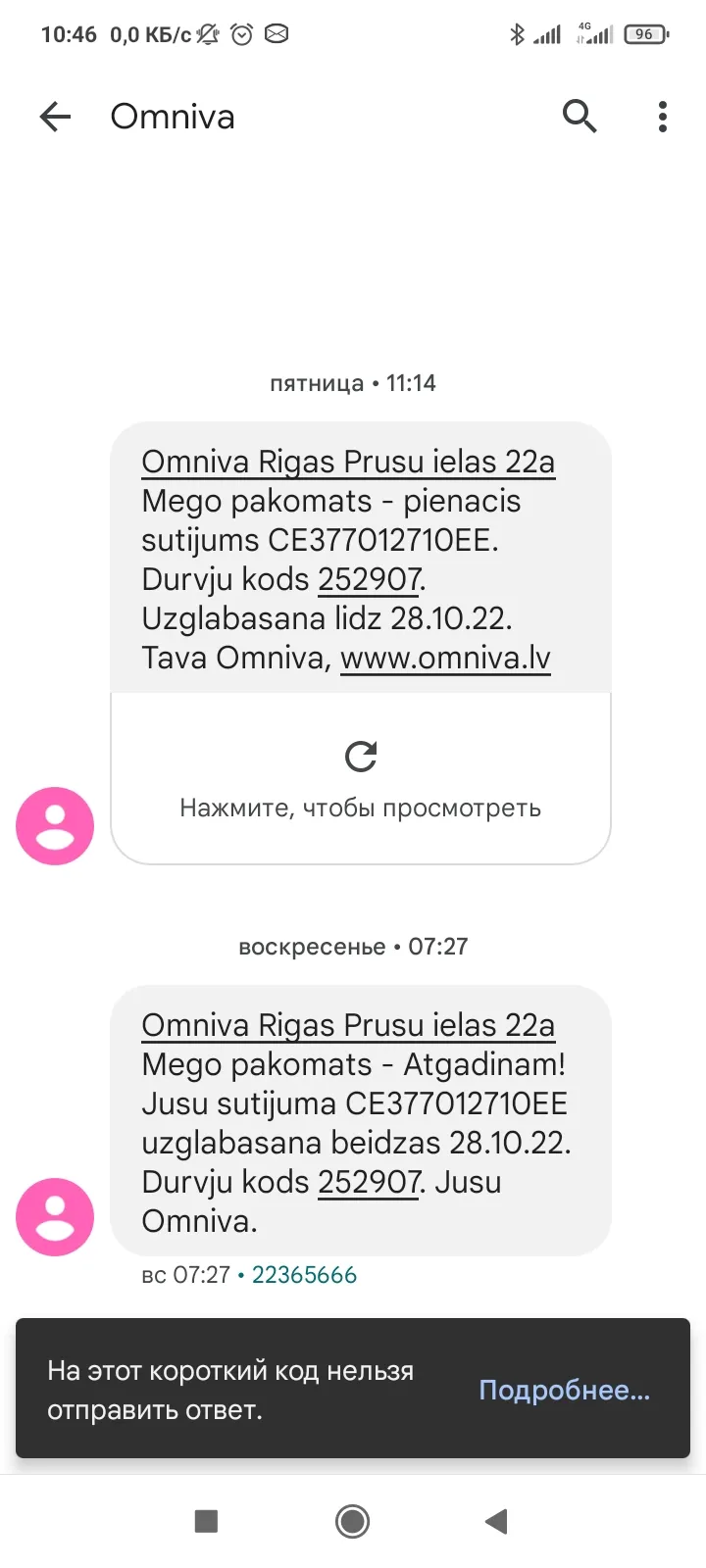
Task: Tap "Нажмите, чтобы просмотреть" preview card
Action: [361, 778]
